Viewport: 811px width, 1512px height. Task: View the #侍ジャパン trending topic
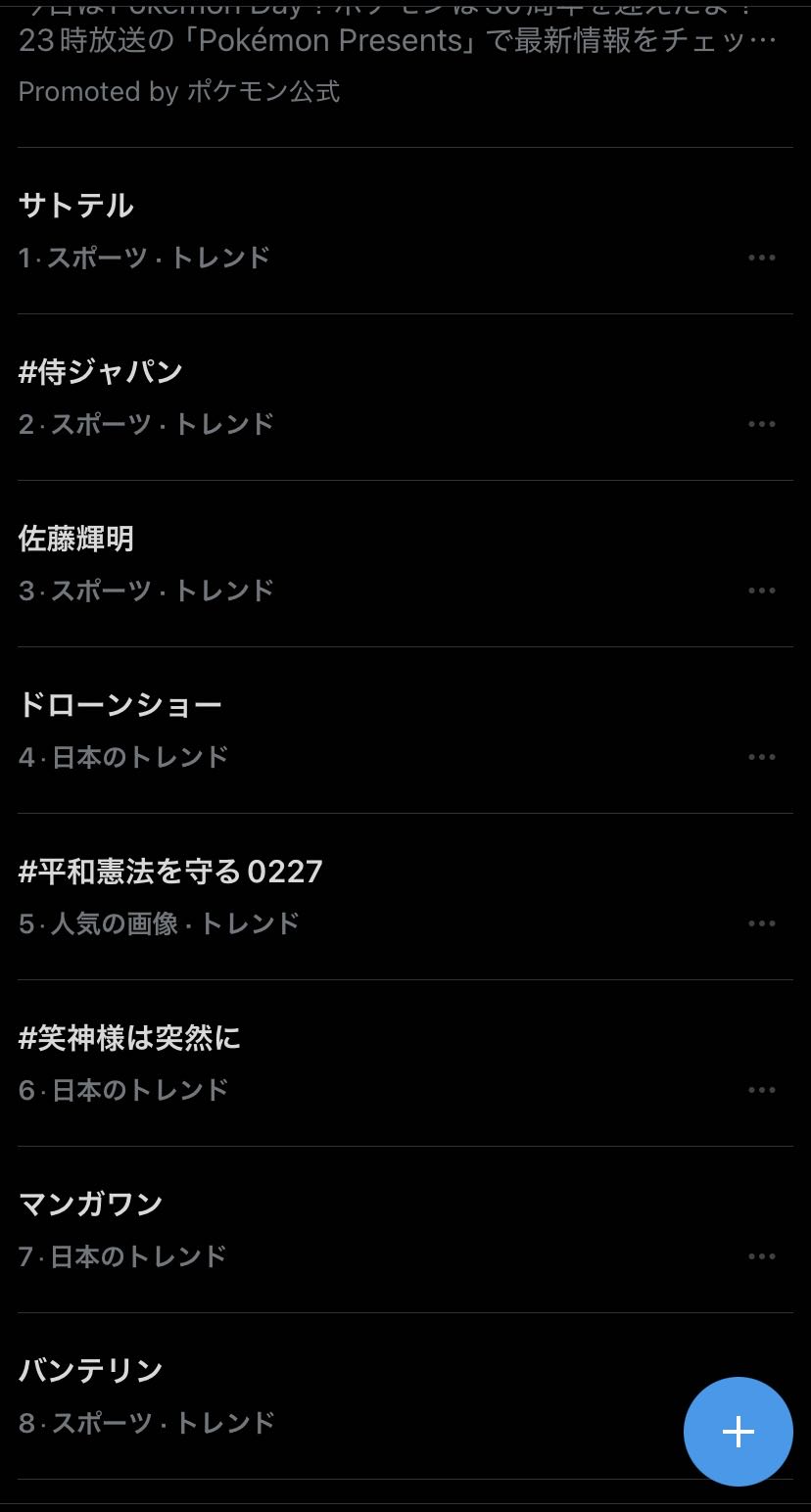point(101,372)
